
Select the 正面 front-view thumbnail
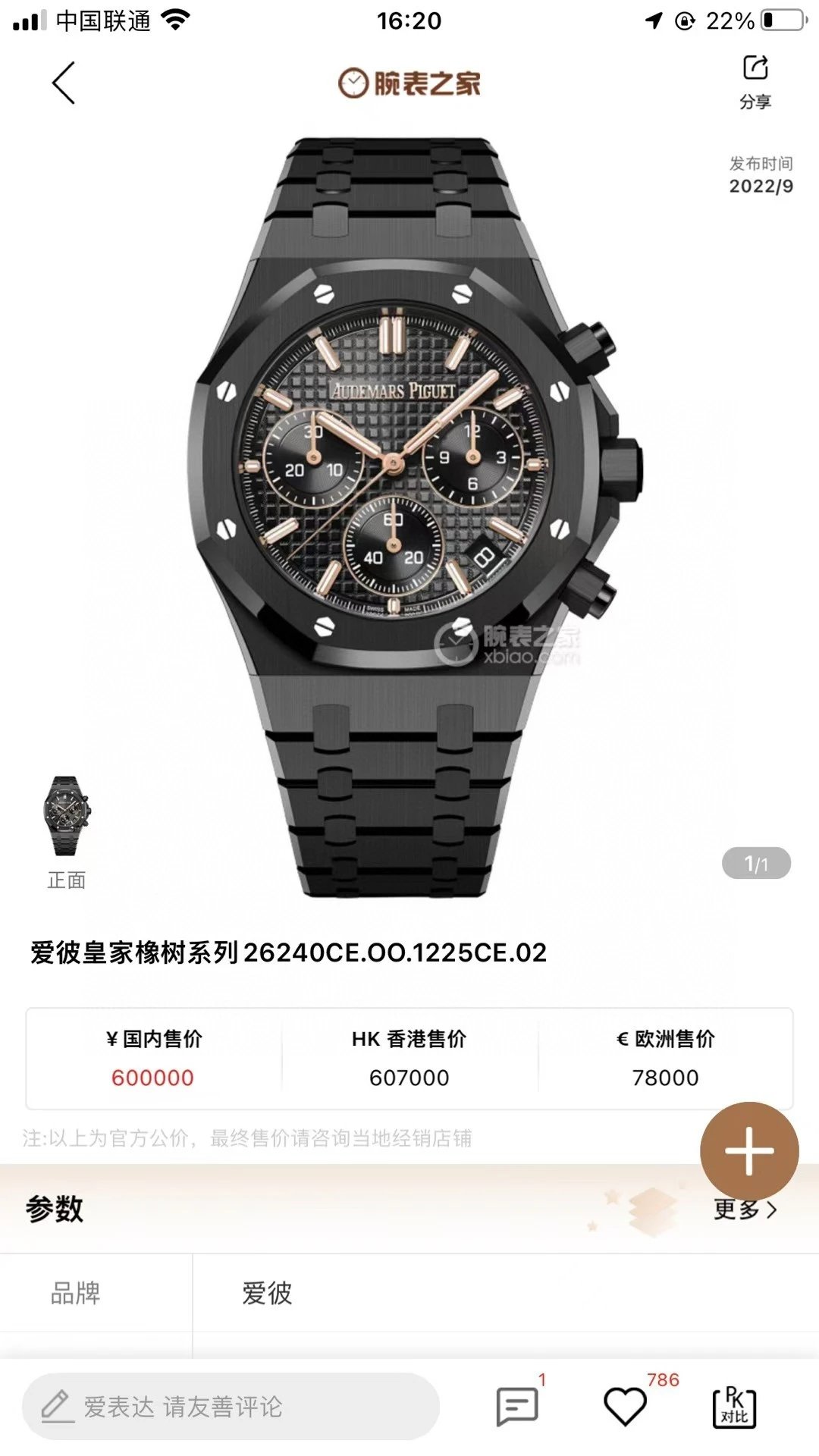(x=66, y=817)
